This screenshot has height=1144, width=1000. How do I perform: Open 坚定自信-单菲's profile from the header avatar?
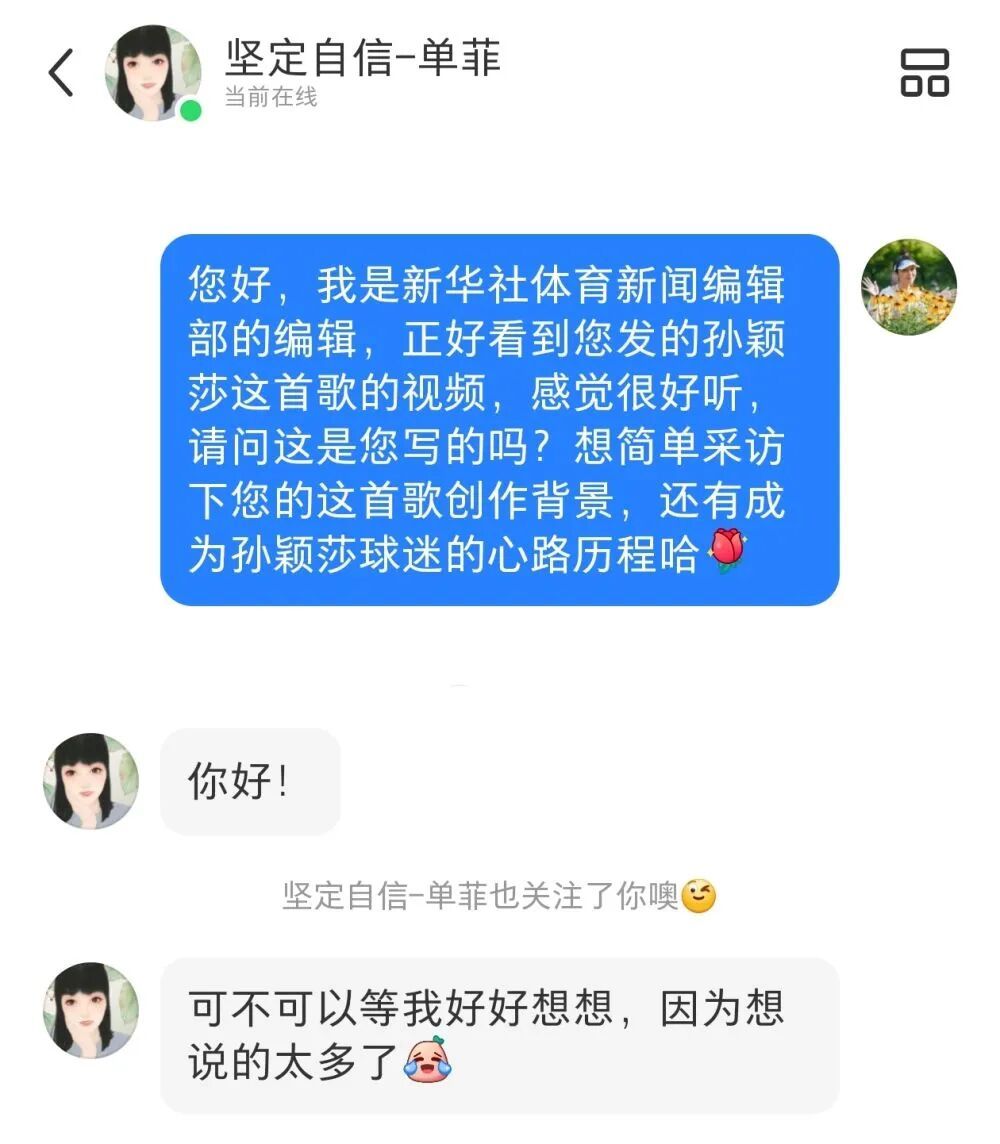152,73
